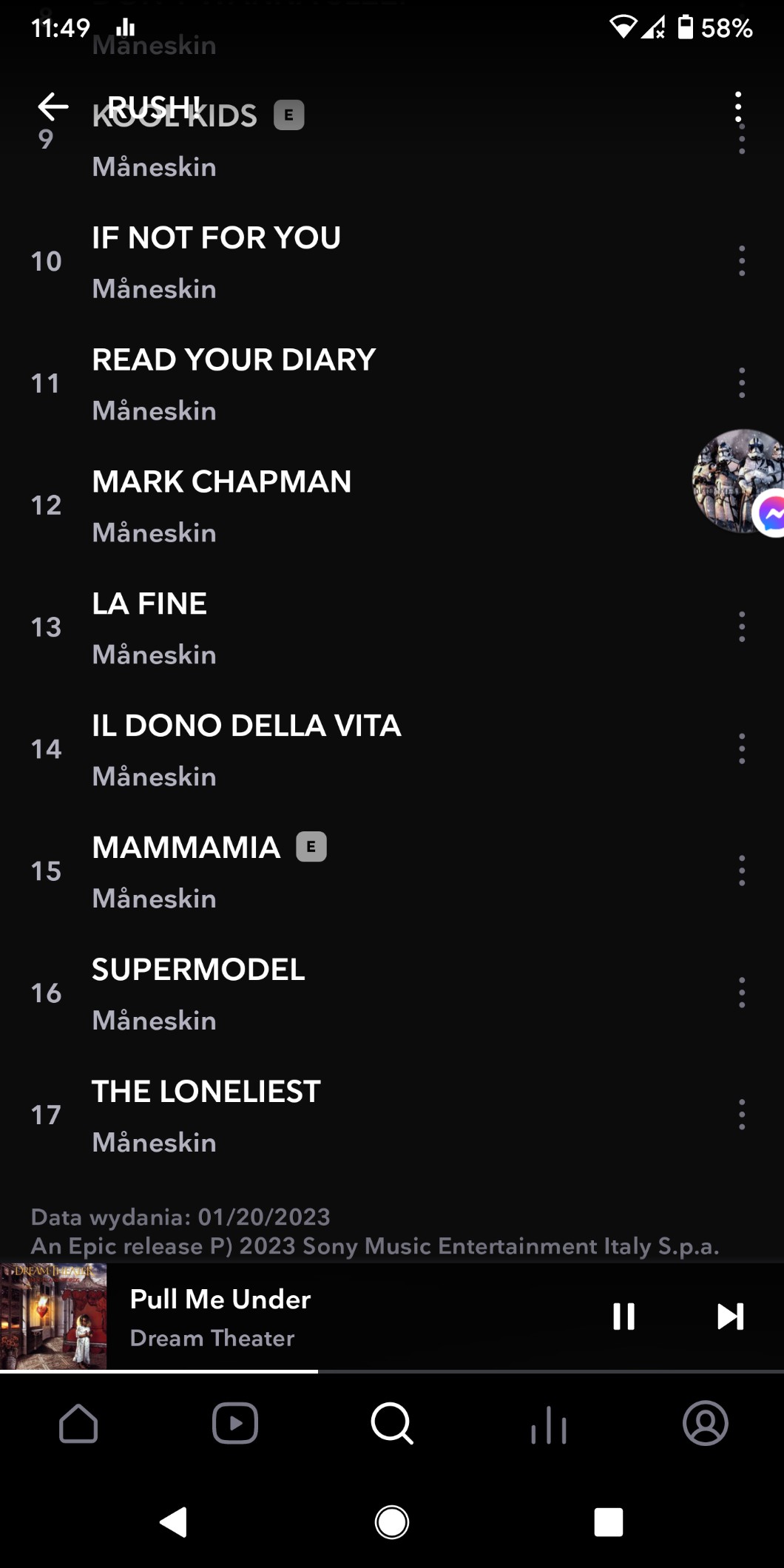Open options for READ YOUR DIARY
The height and width of the screenshot is (1568, 784).
click(x=741, y=383)
